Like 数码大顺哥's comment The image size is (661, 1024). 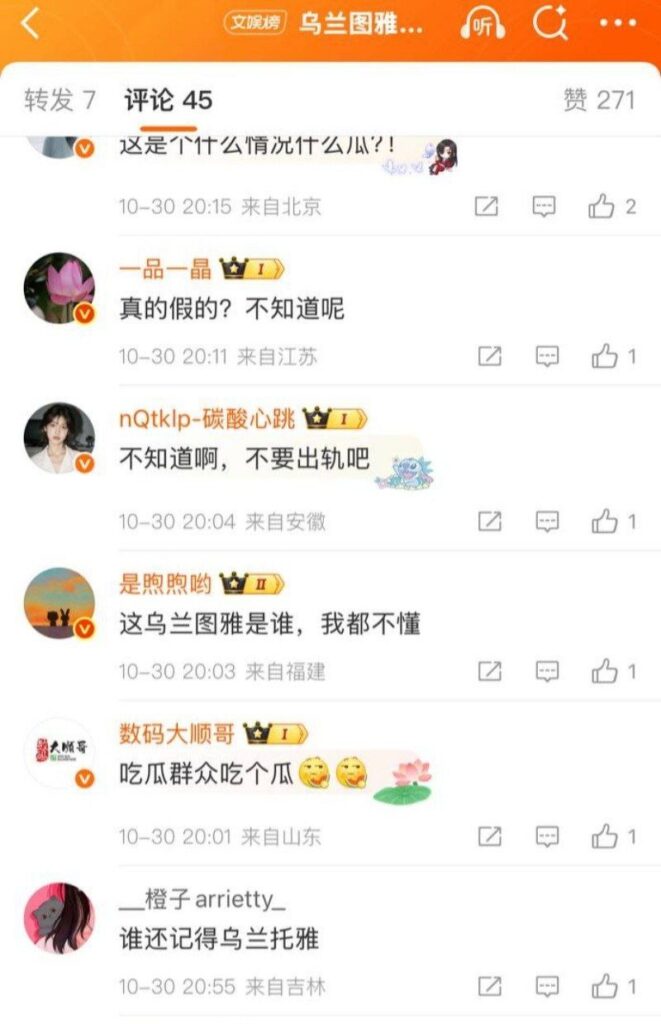(605, 836)
